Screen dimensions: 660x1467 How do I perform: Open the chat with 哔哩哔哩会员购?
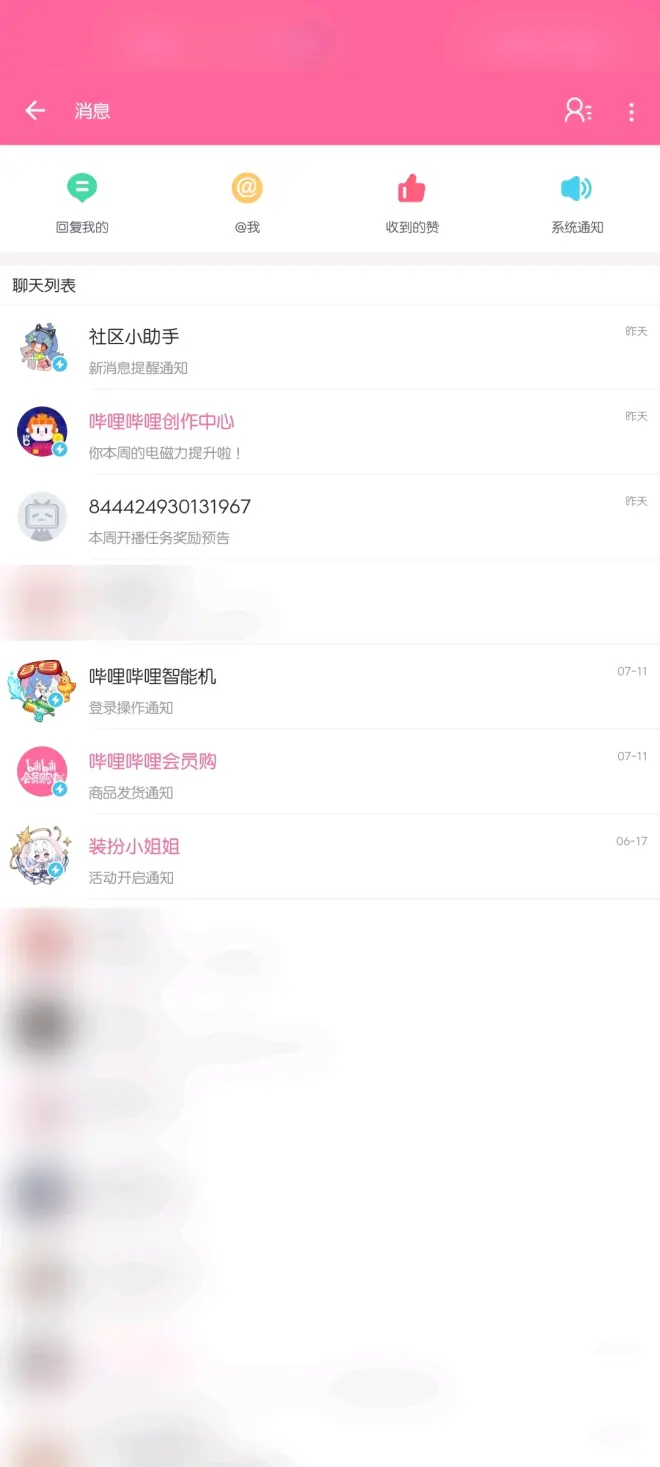[x=330, y=773]
